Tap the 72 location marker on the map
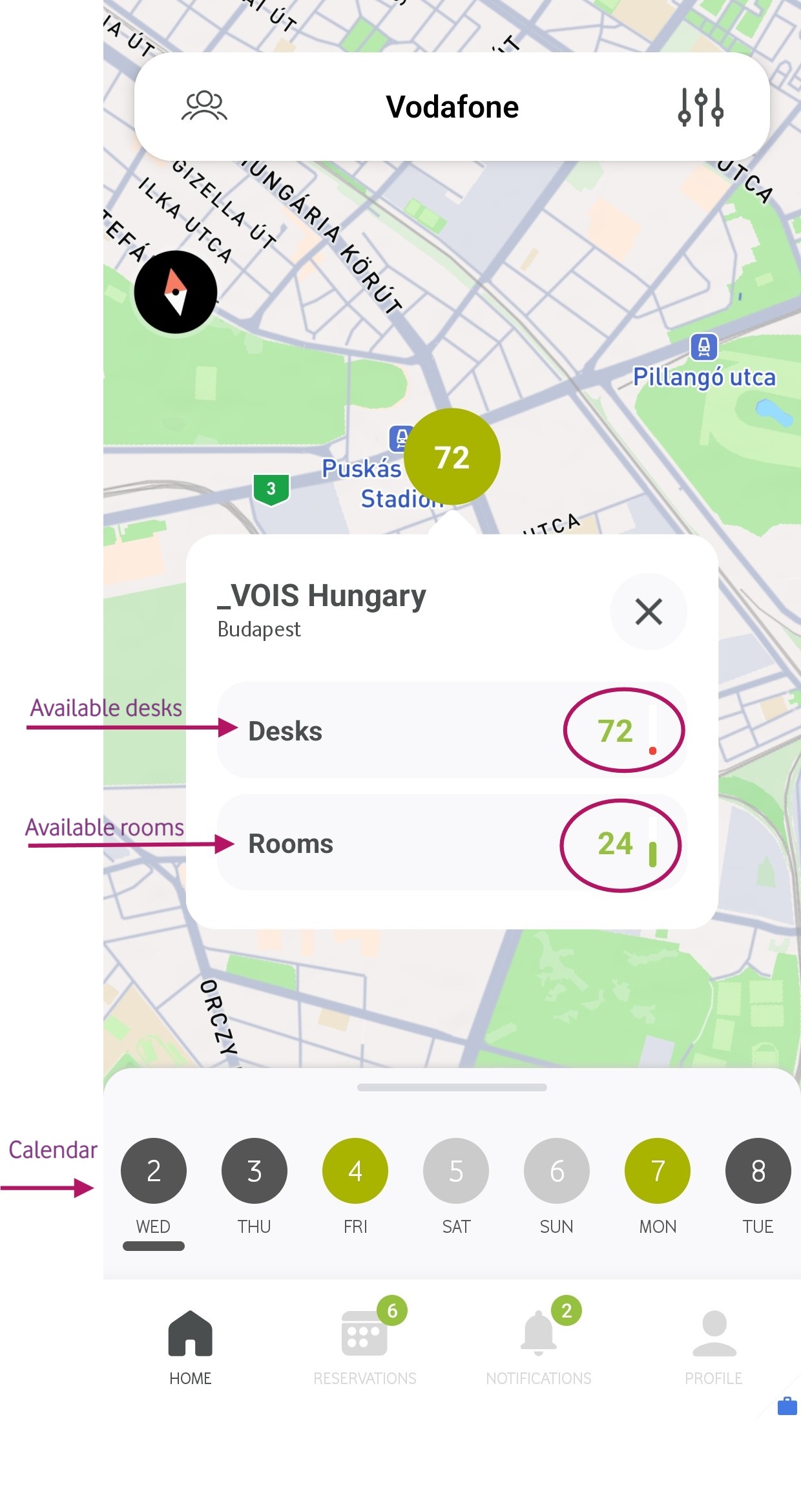Screen dimensions: 801x1512 [x=452, y=457]
